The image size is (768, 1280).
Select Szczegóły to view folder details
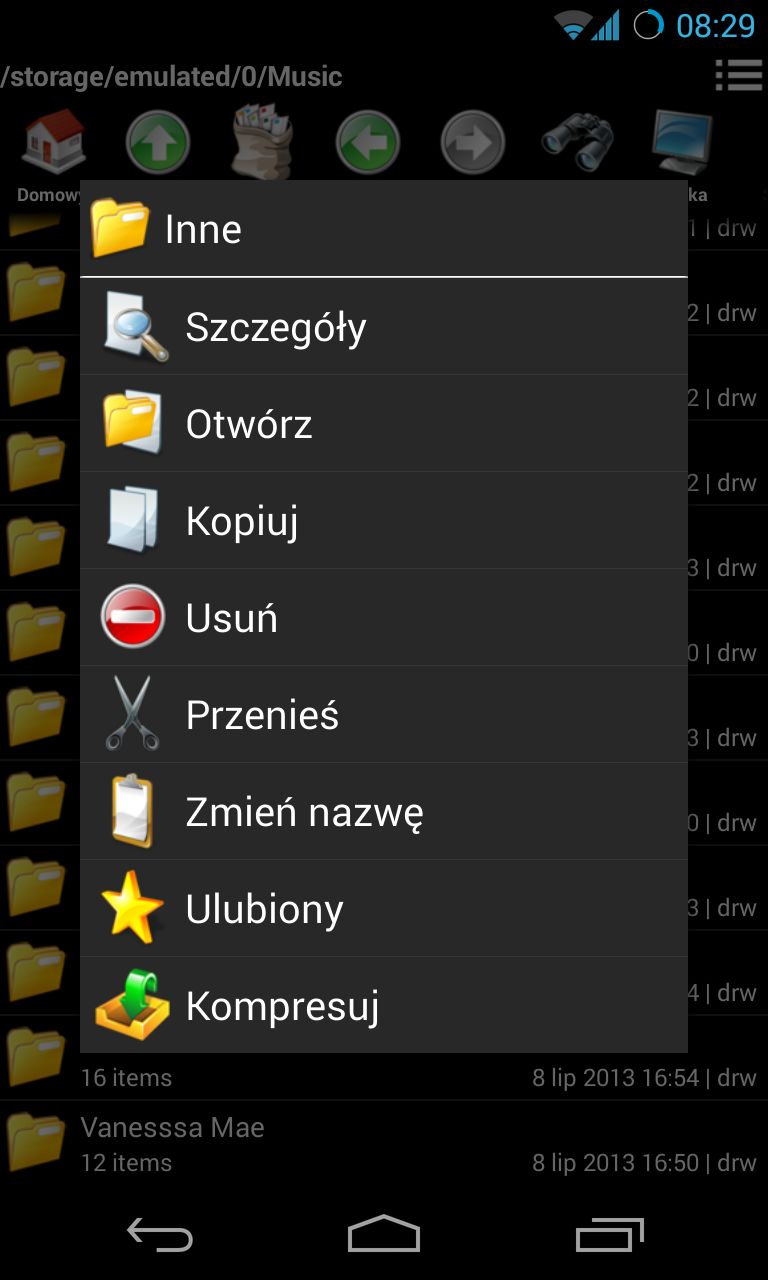383,327
